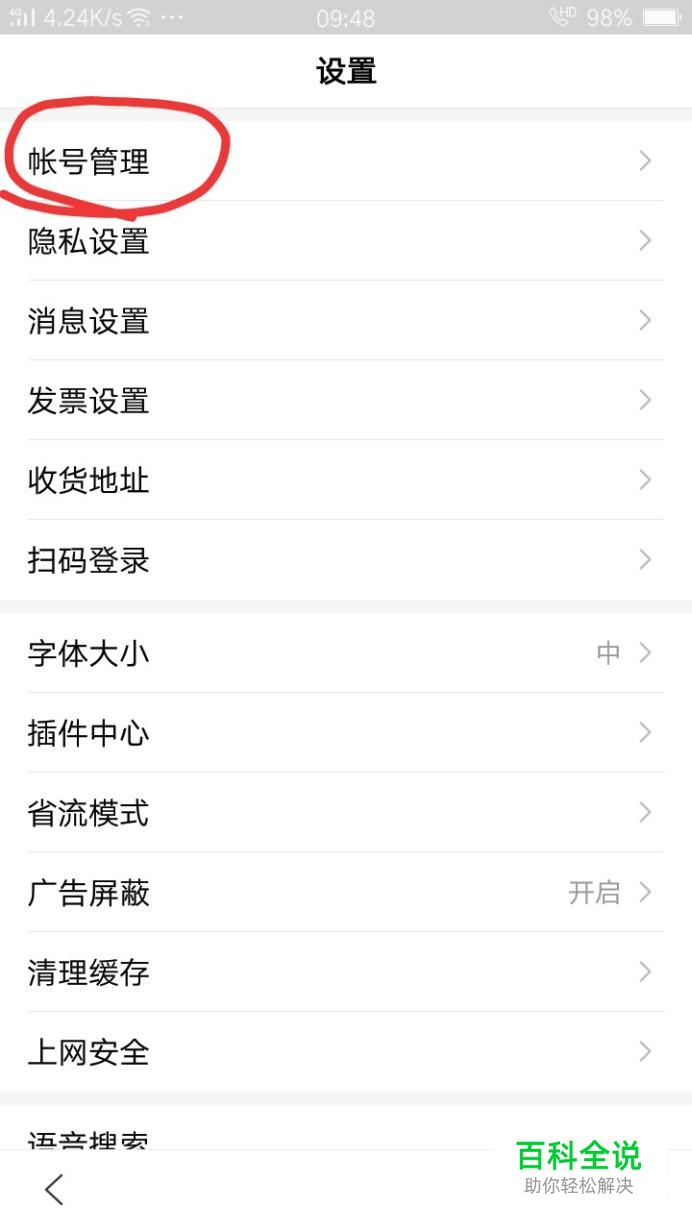This screenshot has height=1230, width=692.
Task: Open 省流模式 data saver mode
Action: click(346, 813)
